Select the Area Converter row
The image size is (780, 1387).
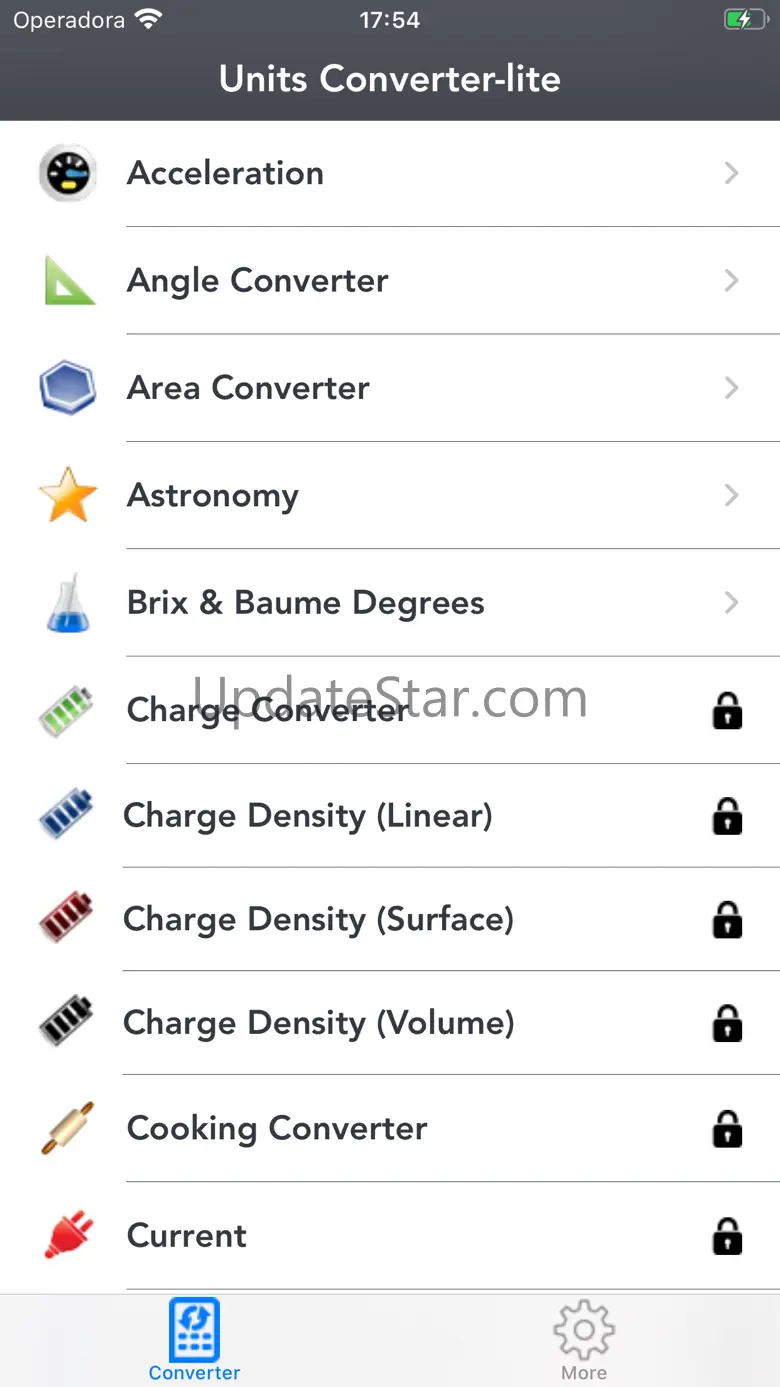click(390, 388)
